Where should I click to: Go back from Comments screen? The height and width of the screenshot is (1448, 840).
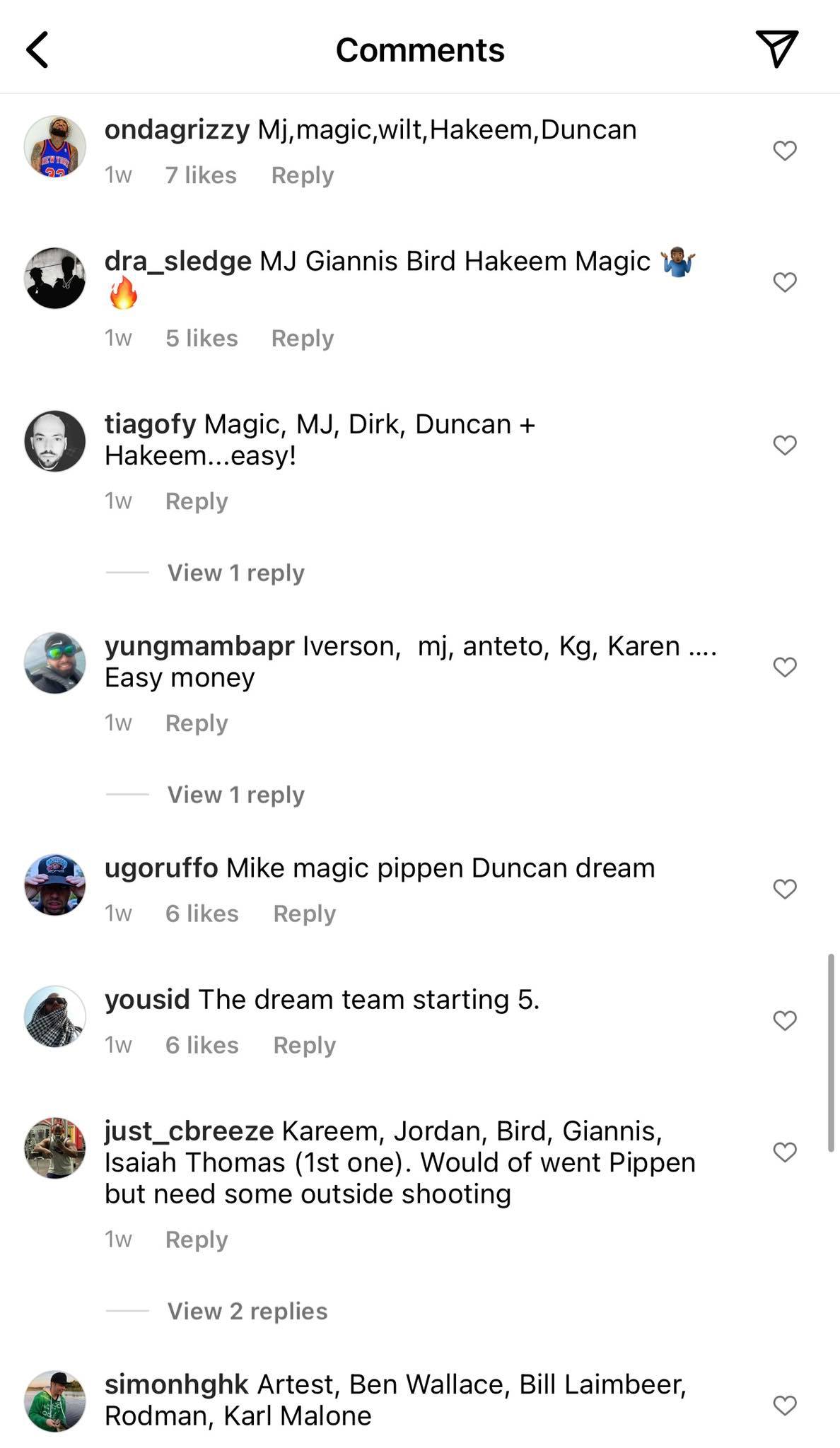point(37,50)
